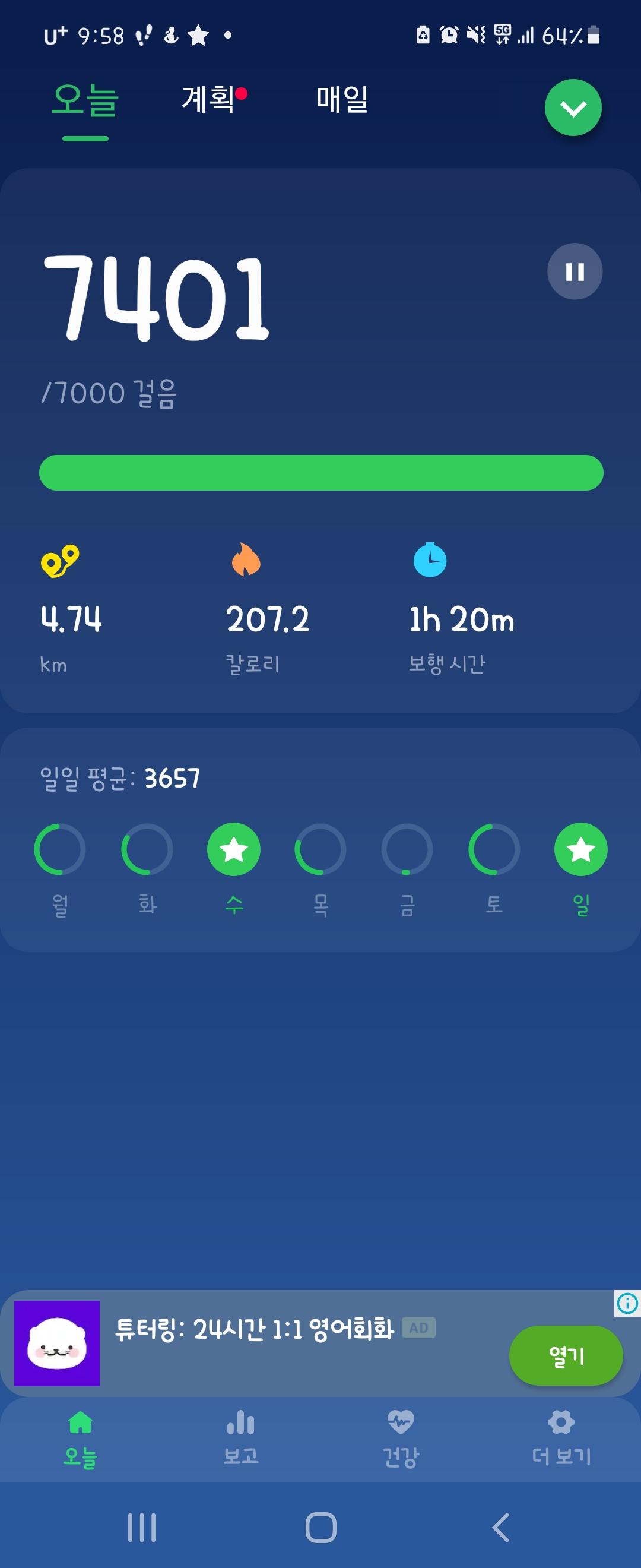Image resolution: width=641 pixels, height=1568 pixels.
Task: Select 수 Wednesday star circle
Action: coord(234,849)
